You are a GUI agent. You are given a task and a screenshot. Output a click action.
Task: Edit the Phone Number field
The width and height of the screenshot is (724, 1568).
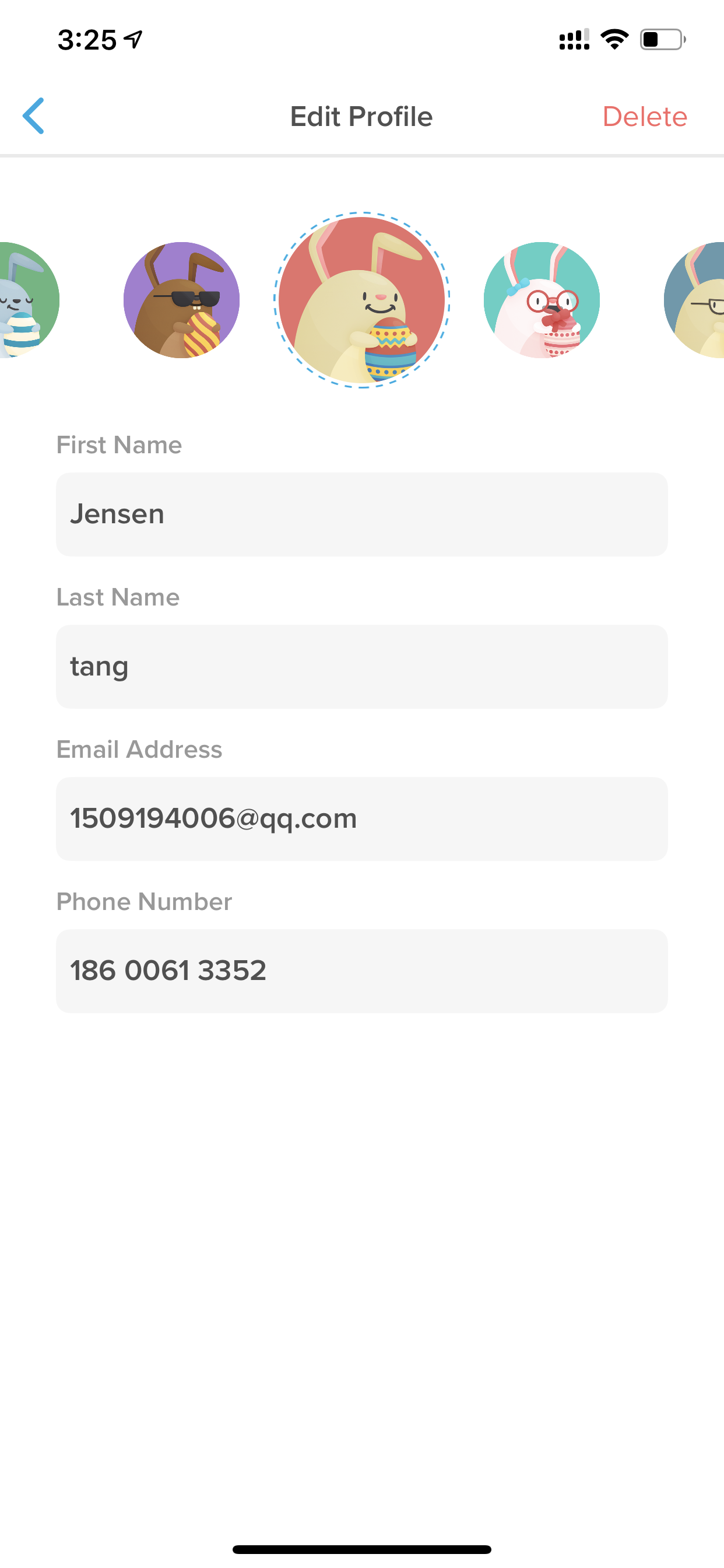(x=362, y=971)
